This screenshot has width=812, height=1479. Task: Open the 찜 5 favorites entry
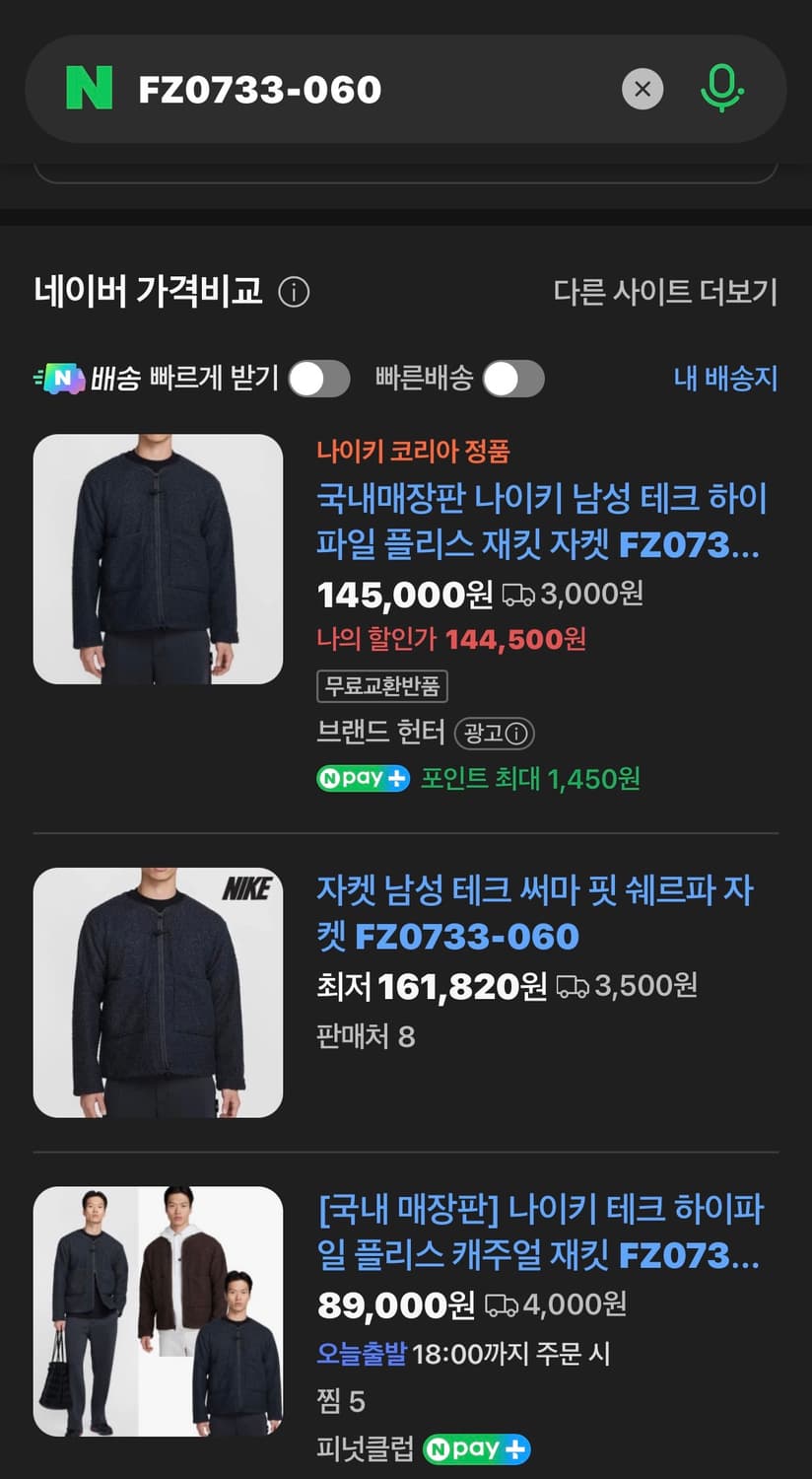(340, 1400)
